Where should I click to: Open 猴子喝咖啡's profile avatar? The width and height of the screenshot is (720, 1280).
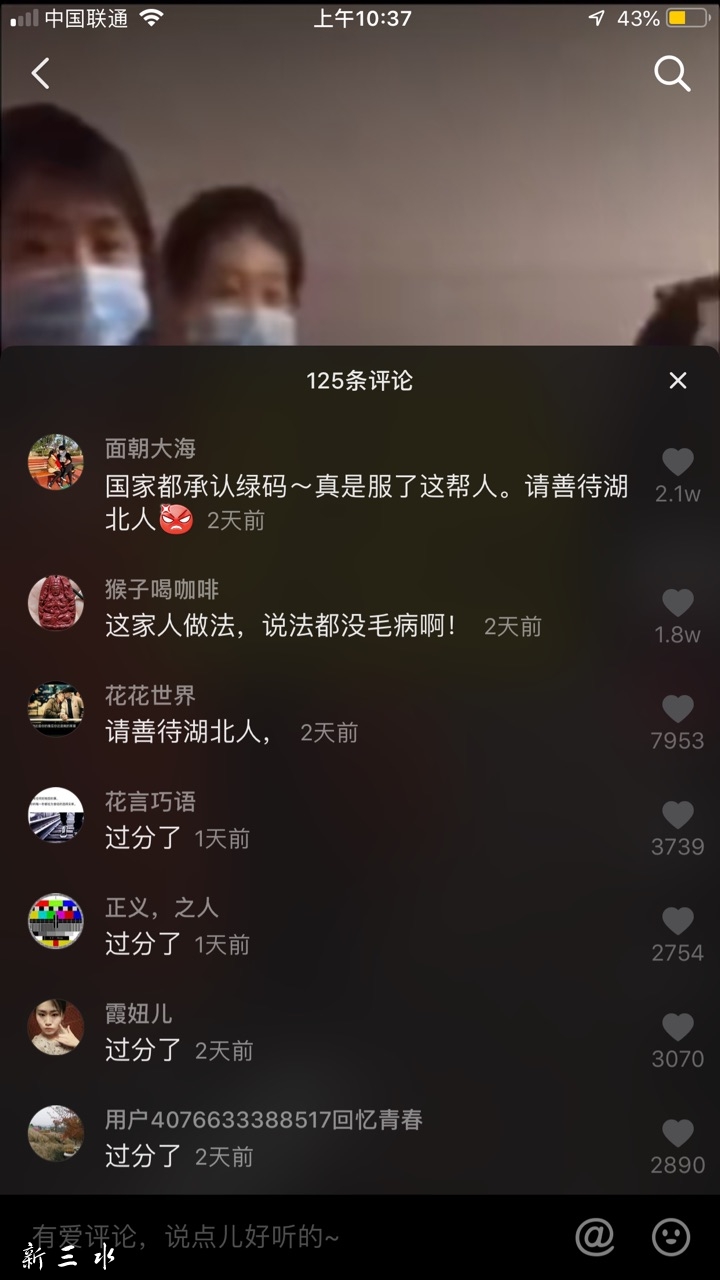pos(56,603)
